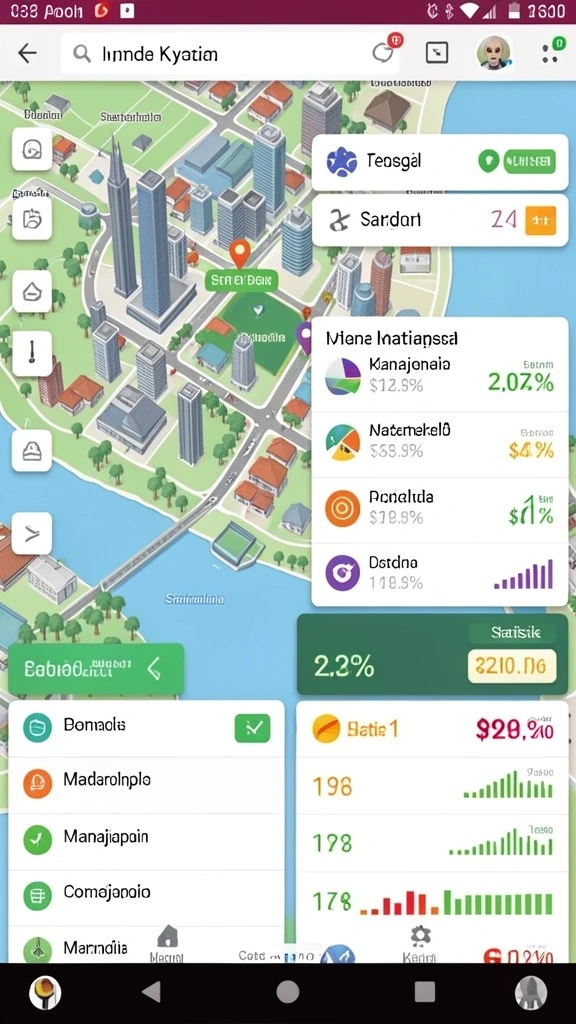The height and width of the screenshot is (1024, 576).
Task: Tap the system back triangle
Action: [x=152, y=992]
